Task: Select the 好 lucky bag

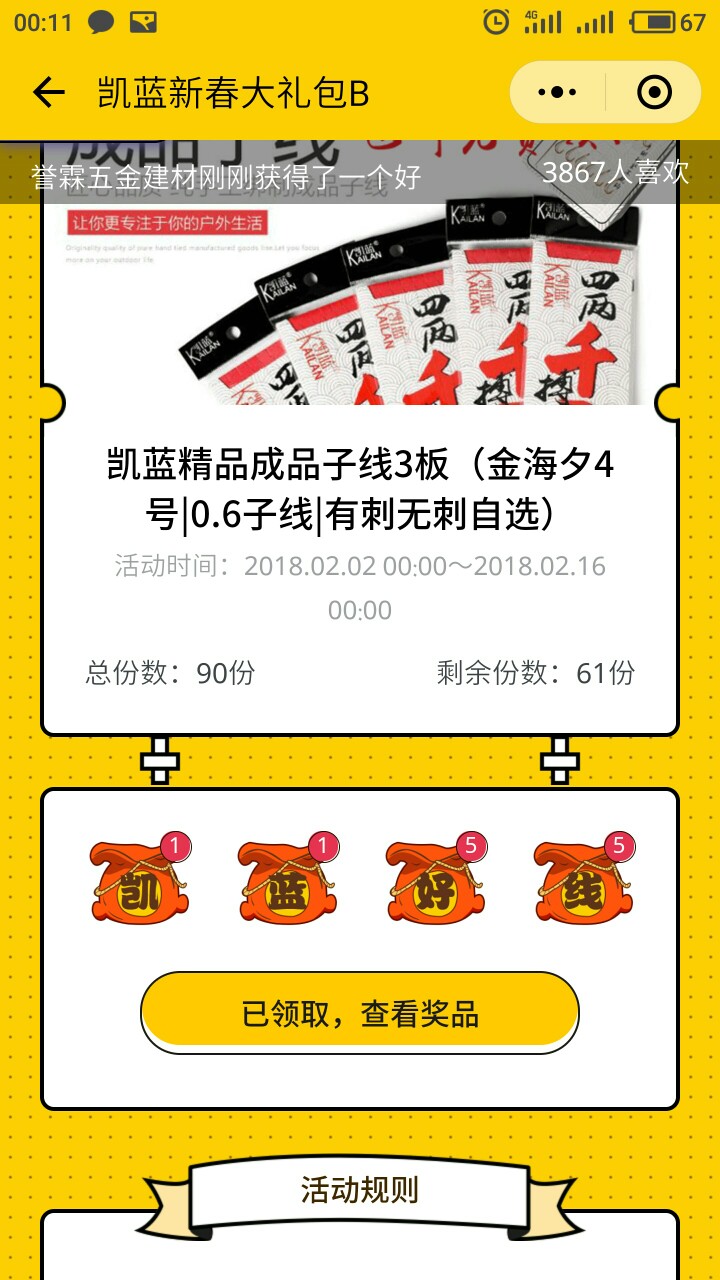Action: (435, 881)
